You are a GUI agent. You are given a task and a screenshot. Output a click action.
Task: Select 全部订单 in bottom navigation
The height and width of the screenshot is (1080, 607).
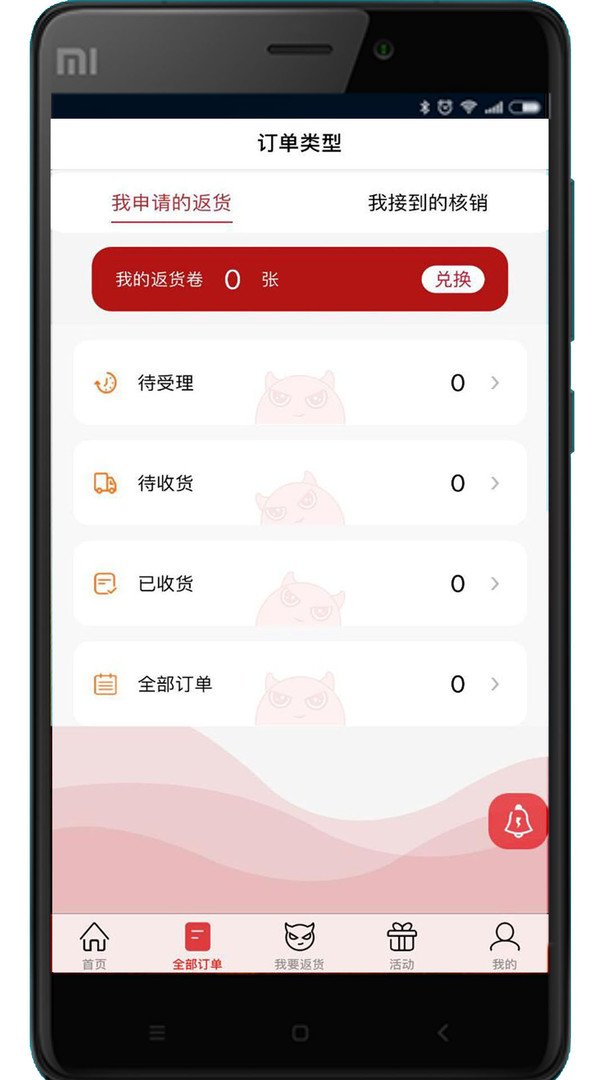(x=197, y=945)
